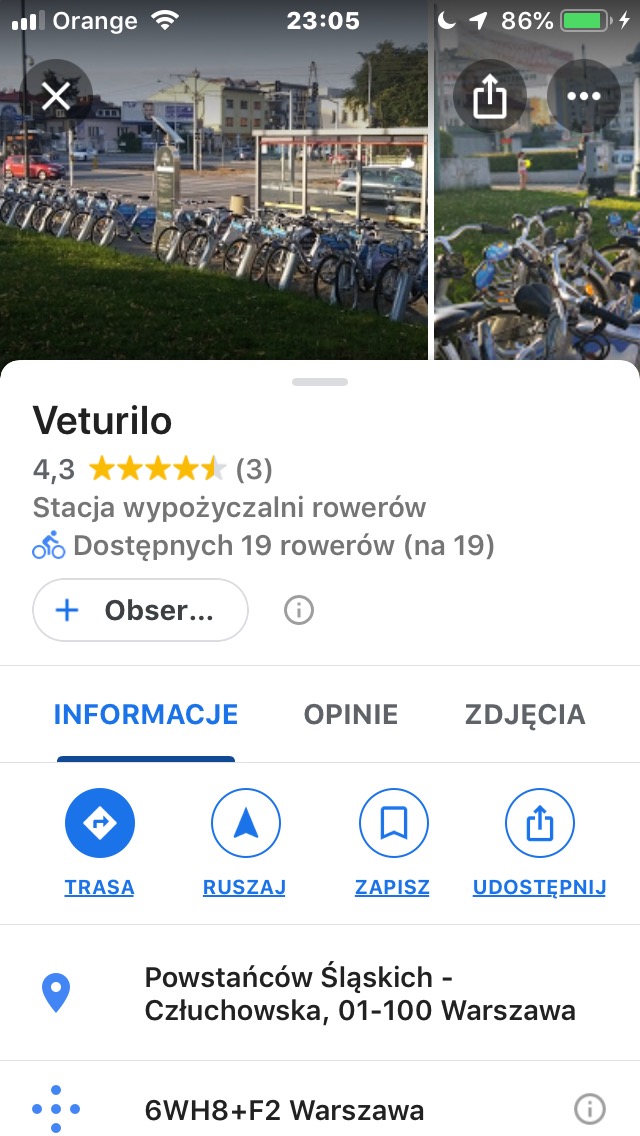This screenshot has width=640, height=1136.
Task: Switch to the OPINIE tab
Action: click(x=350, y=714)
